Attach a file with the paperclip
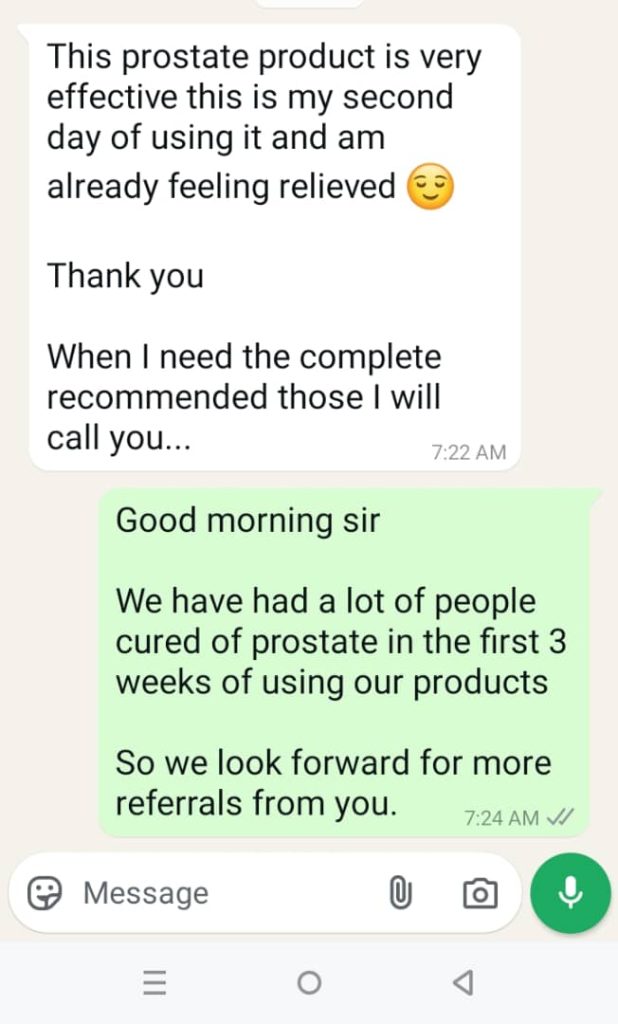 [400, 893]
